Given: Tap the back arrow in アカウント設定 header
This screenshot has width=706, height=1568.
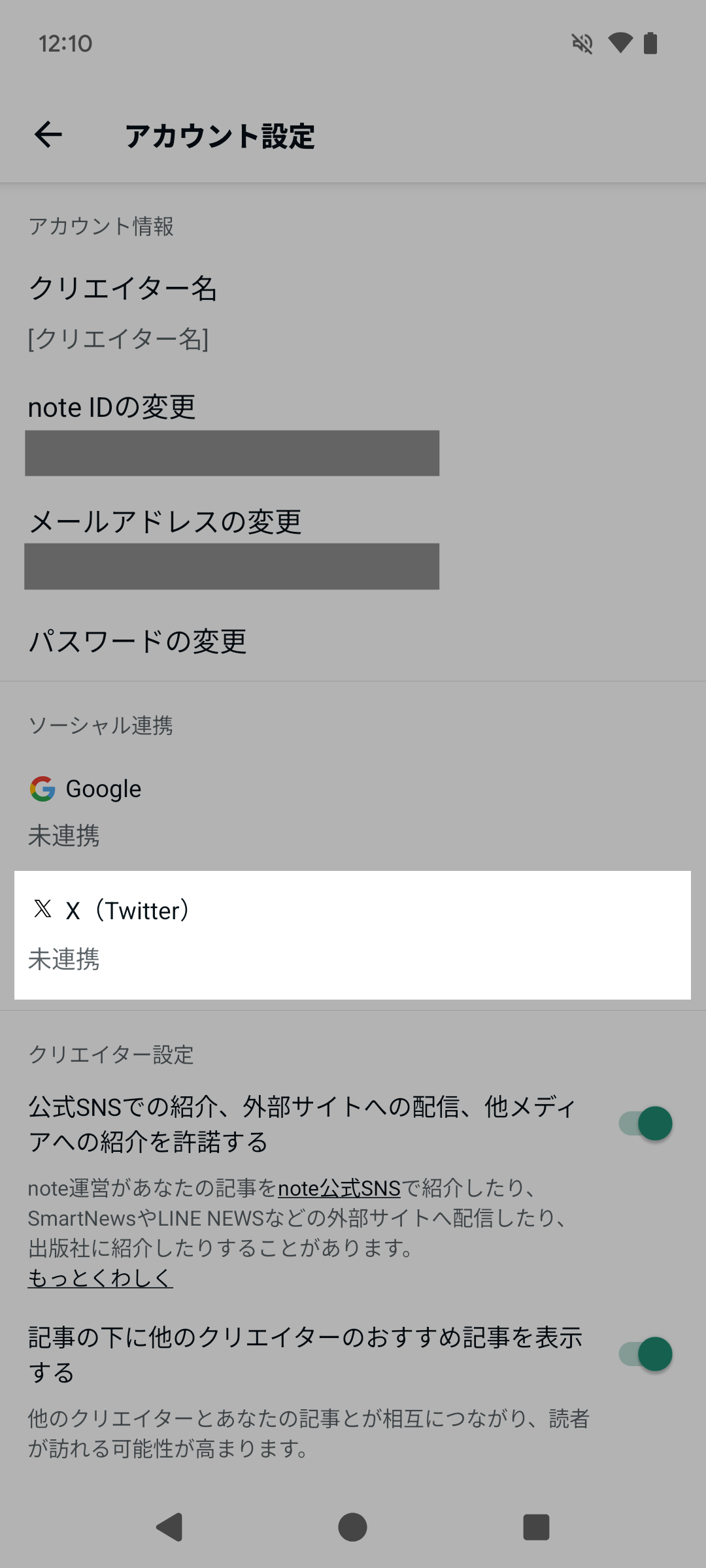Looking at the screenshot, I should (x=48, y=135).
